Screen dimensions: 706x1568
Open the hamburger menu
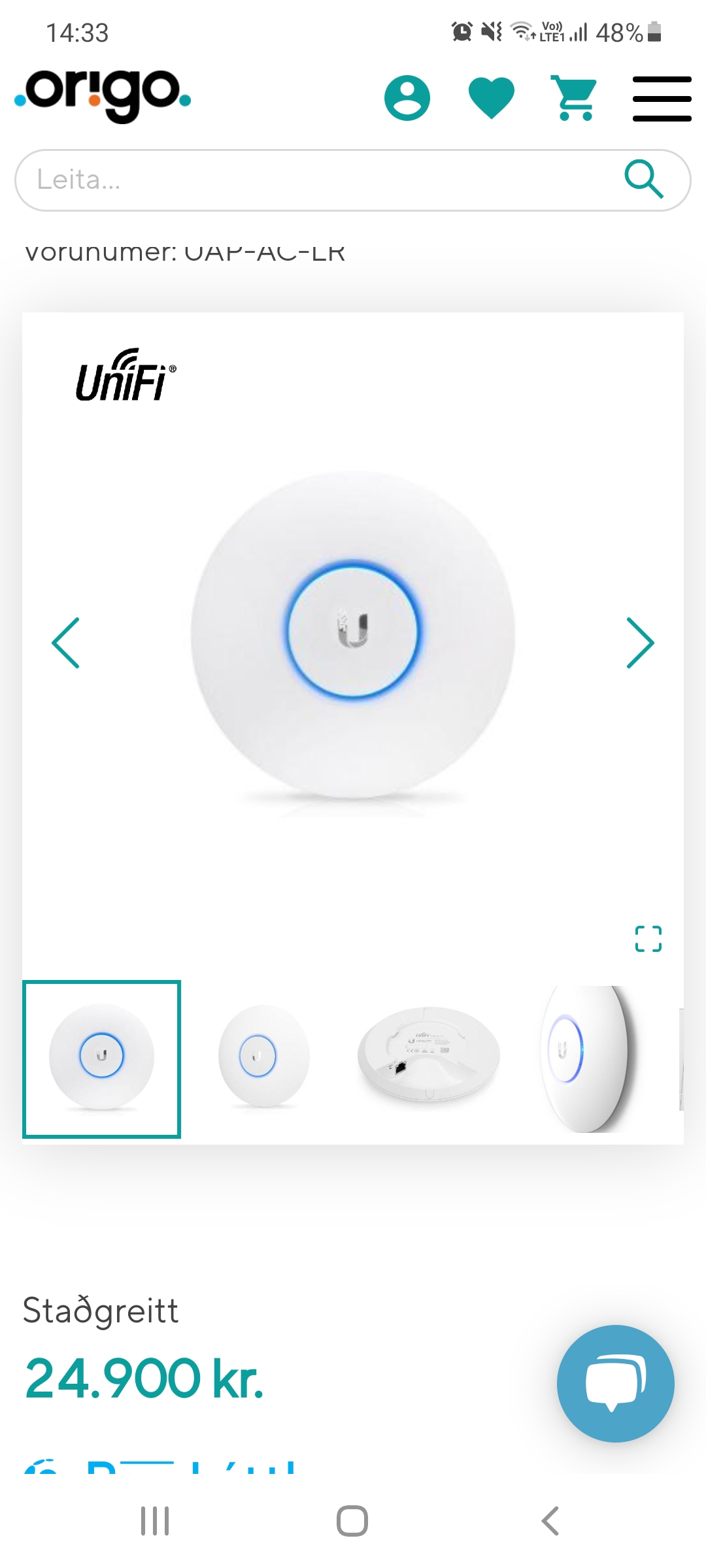(662, 99)
